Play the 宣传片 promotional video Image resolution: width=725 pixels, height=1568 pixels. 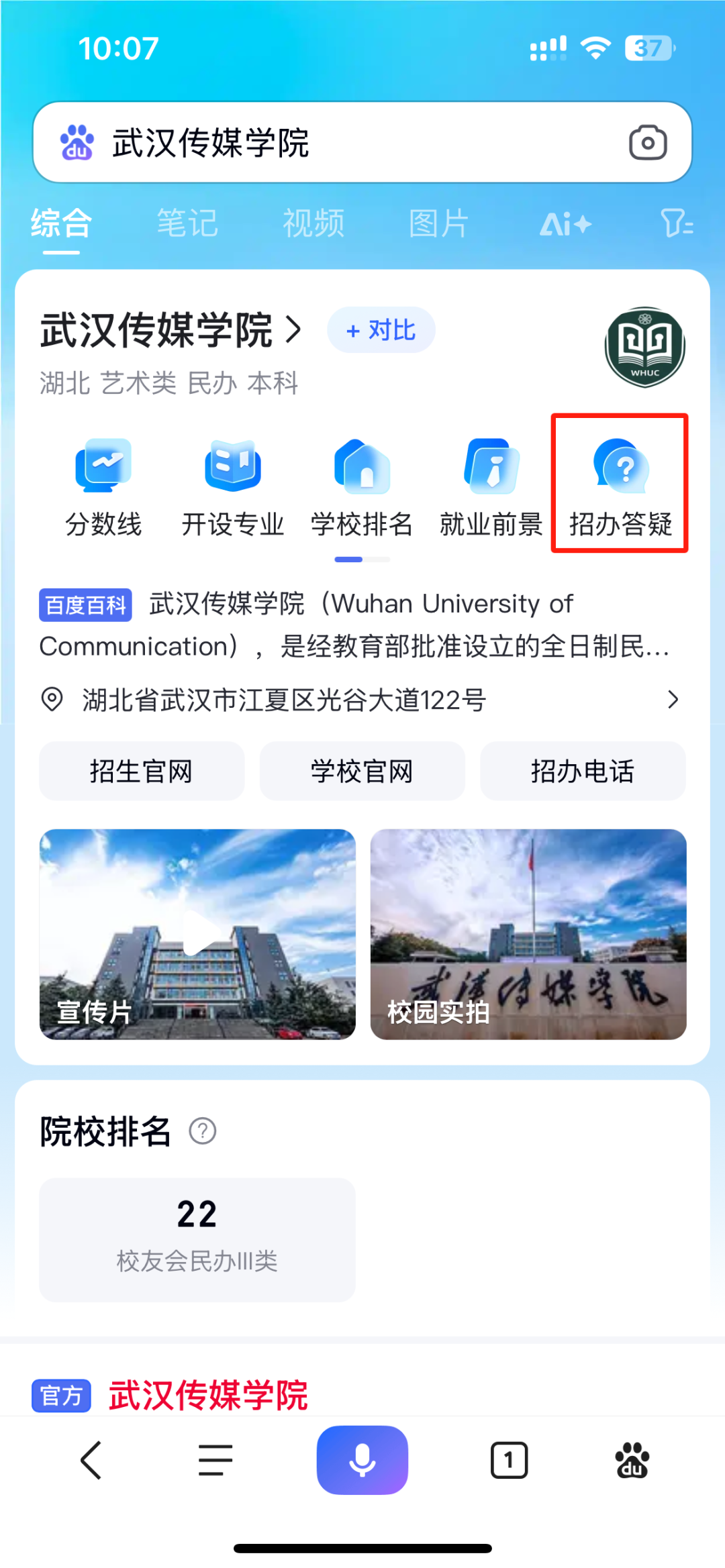pyautogui.click(x=197, y=934)
